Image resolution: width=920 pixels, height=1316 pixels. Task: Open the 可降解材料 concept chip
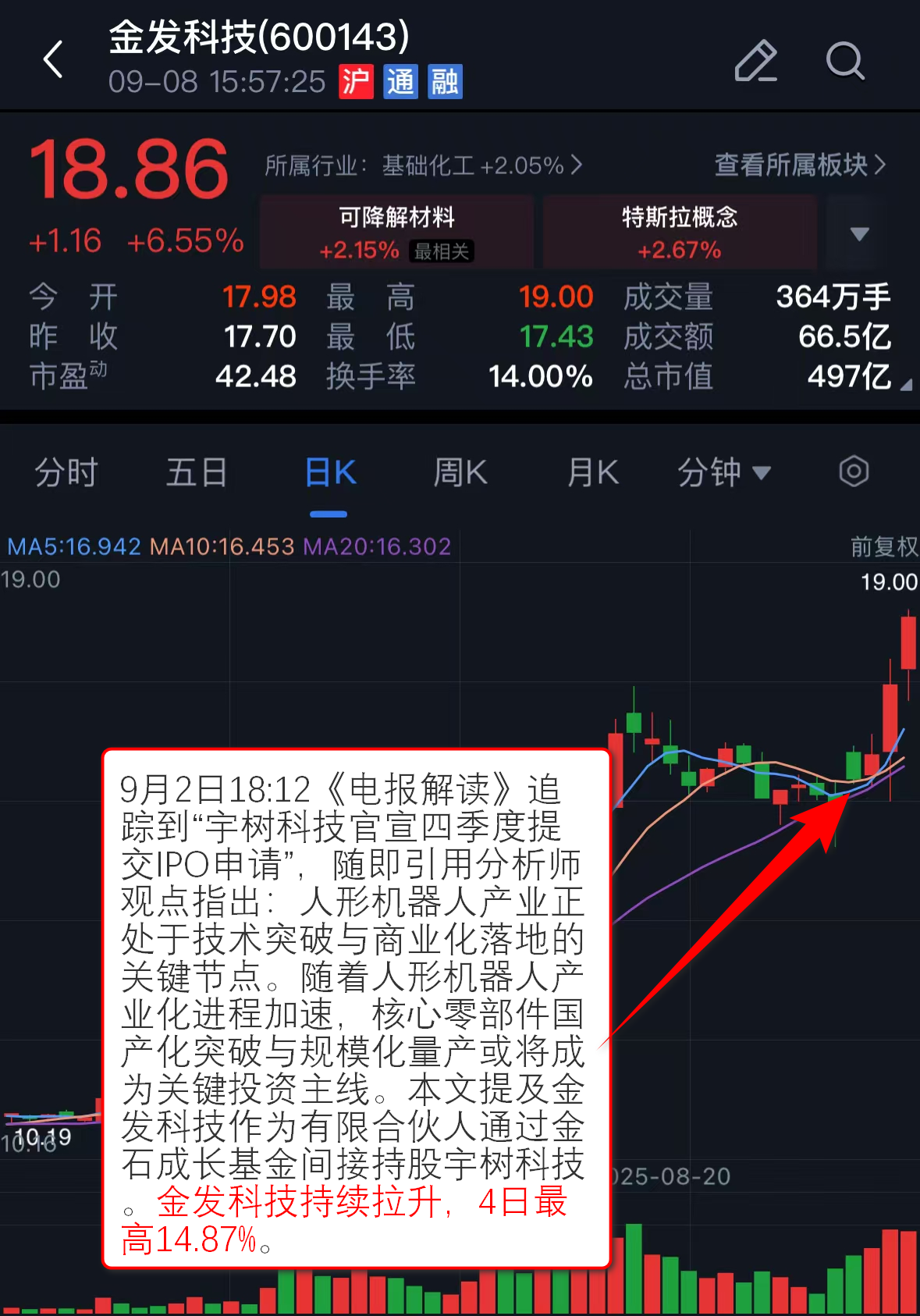[396, 233]
